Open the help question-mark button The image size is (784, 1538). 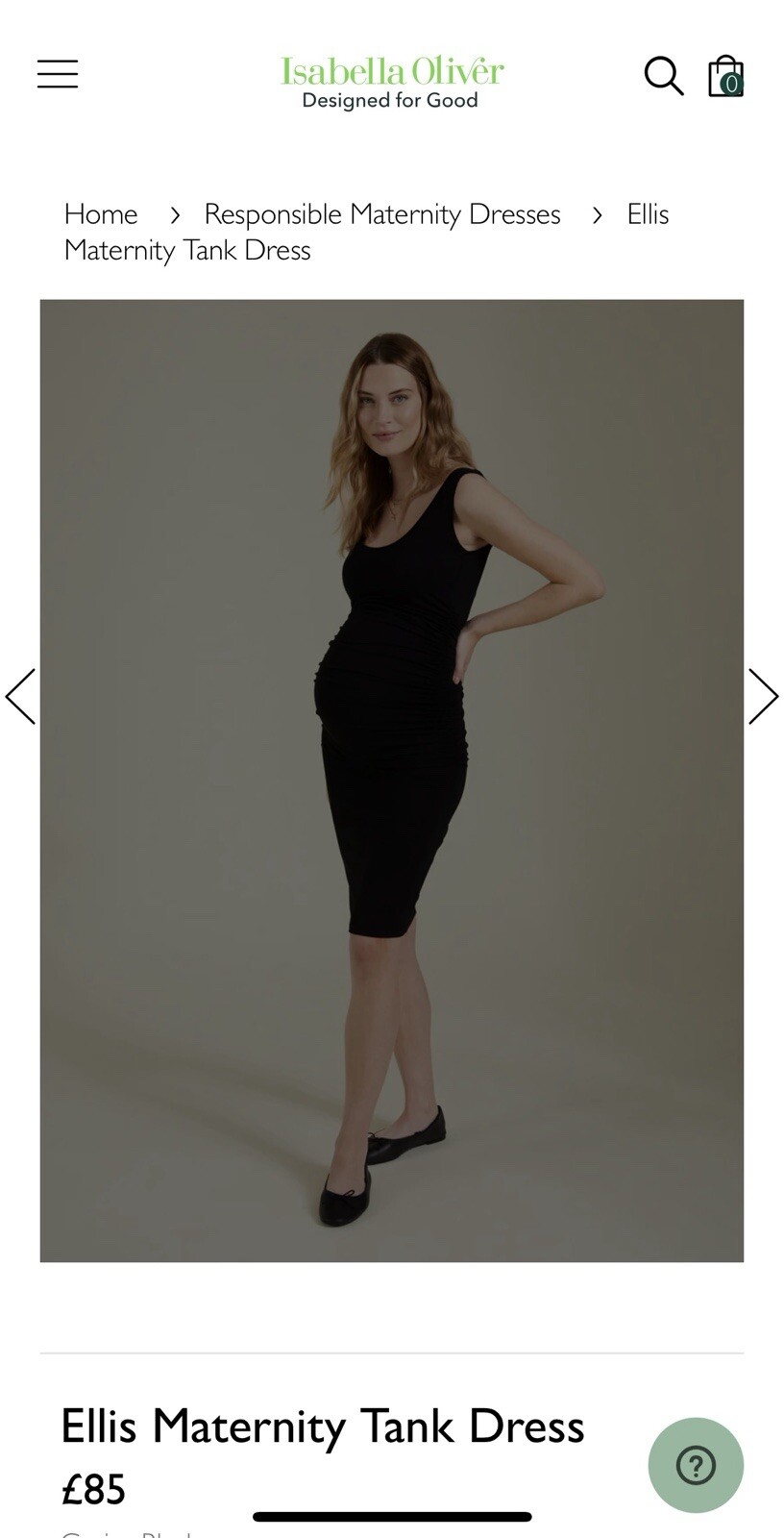point(696,1465)
